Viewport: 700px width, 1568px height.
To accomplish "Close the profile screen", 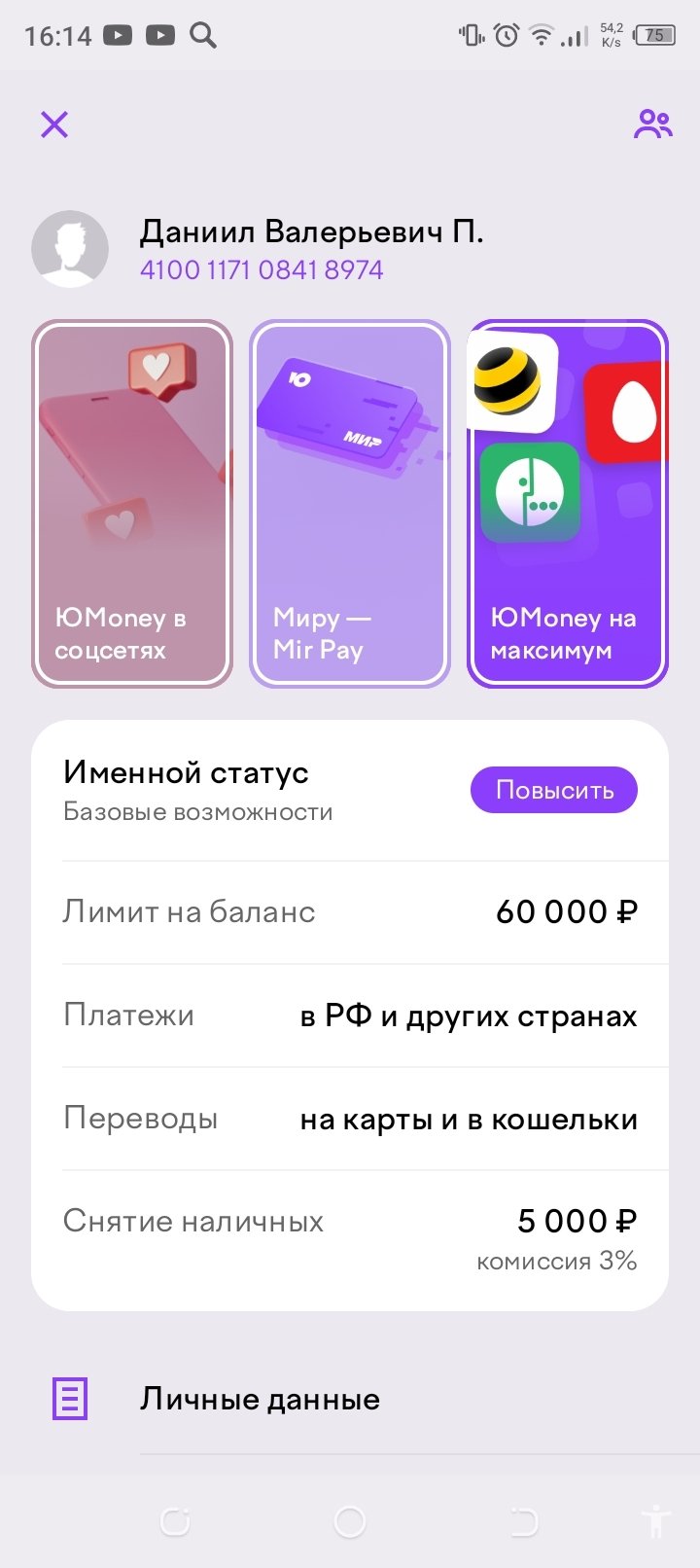I will pyautogui.click(x=54, y=125).
